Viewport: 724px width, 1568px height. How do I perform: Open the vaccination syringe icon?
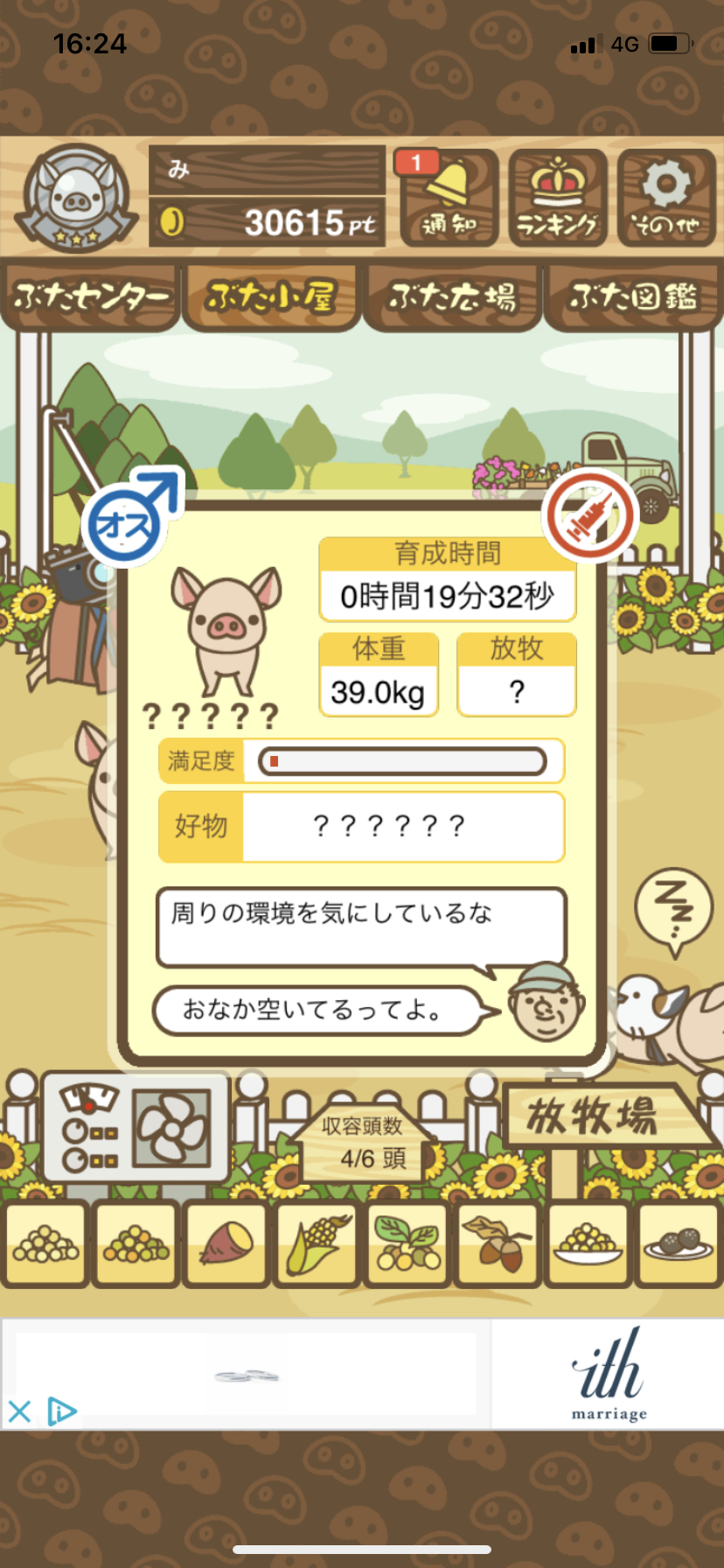[x=588, y=515]
